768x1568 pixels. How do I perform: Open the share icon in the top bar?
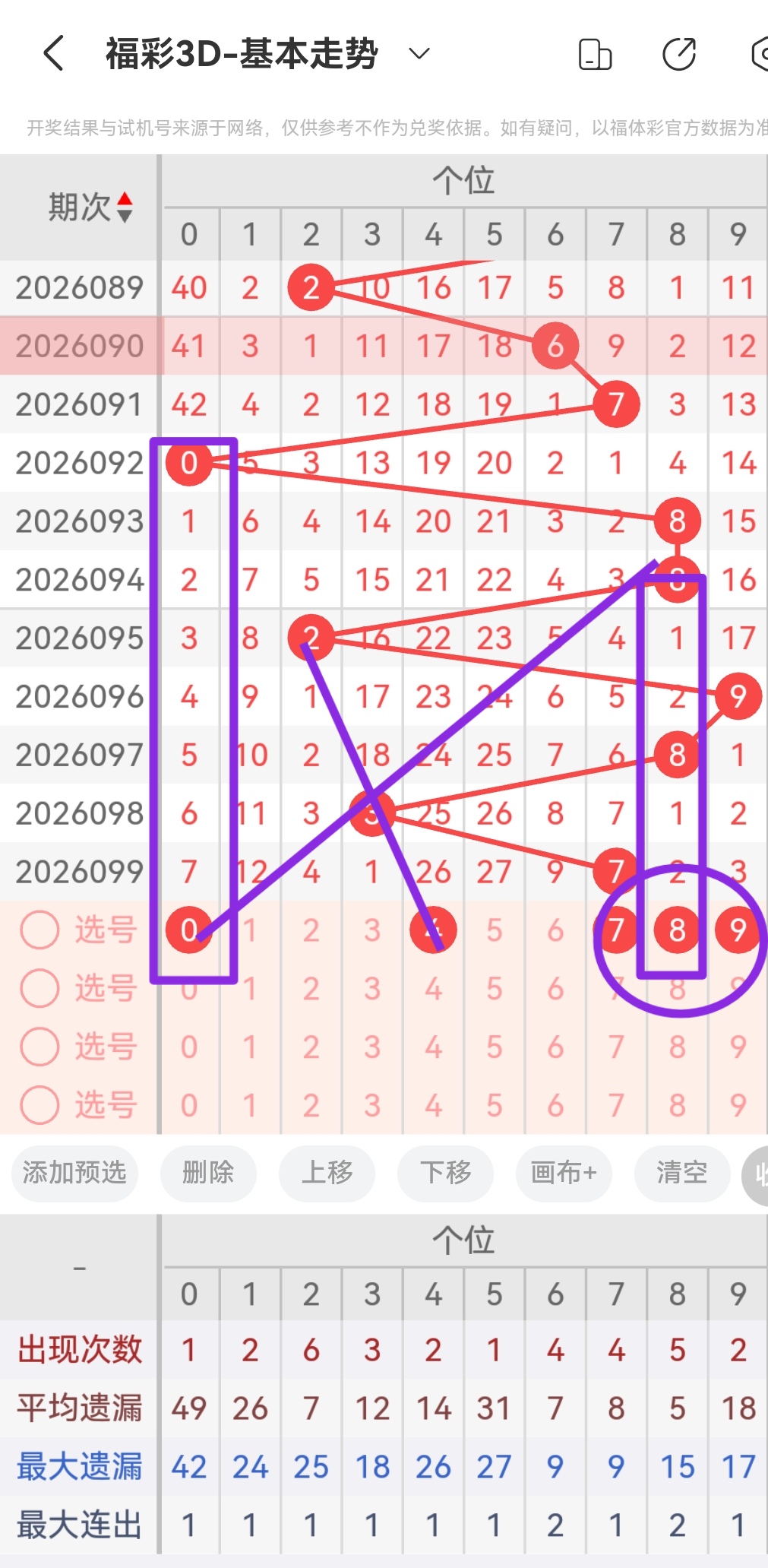coord(678,54)
